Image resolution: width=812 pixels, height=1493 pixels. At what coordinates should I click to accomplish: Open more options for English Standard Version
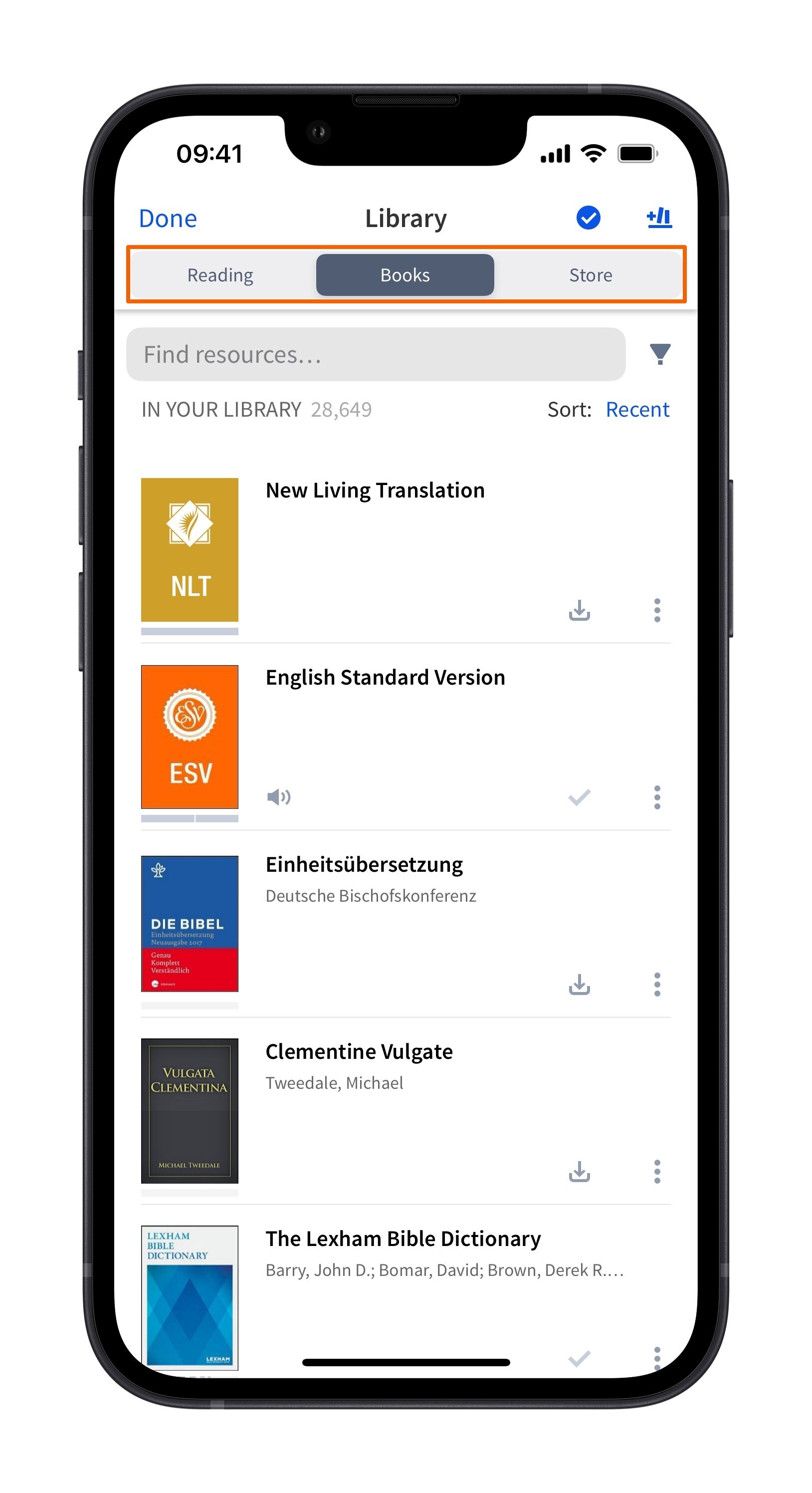coord(657,797)
